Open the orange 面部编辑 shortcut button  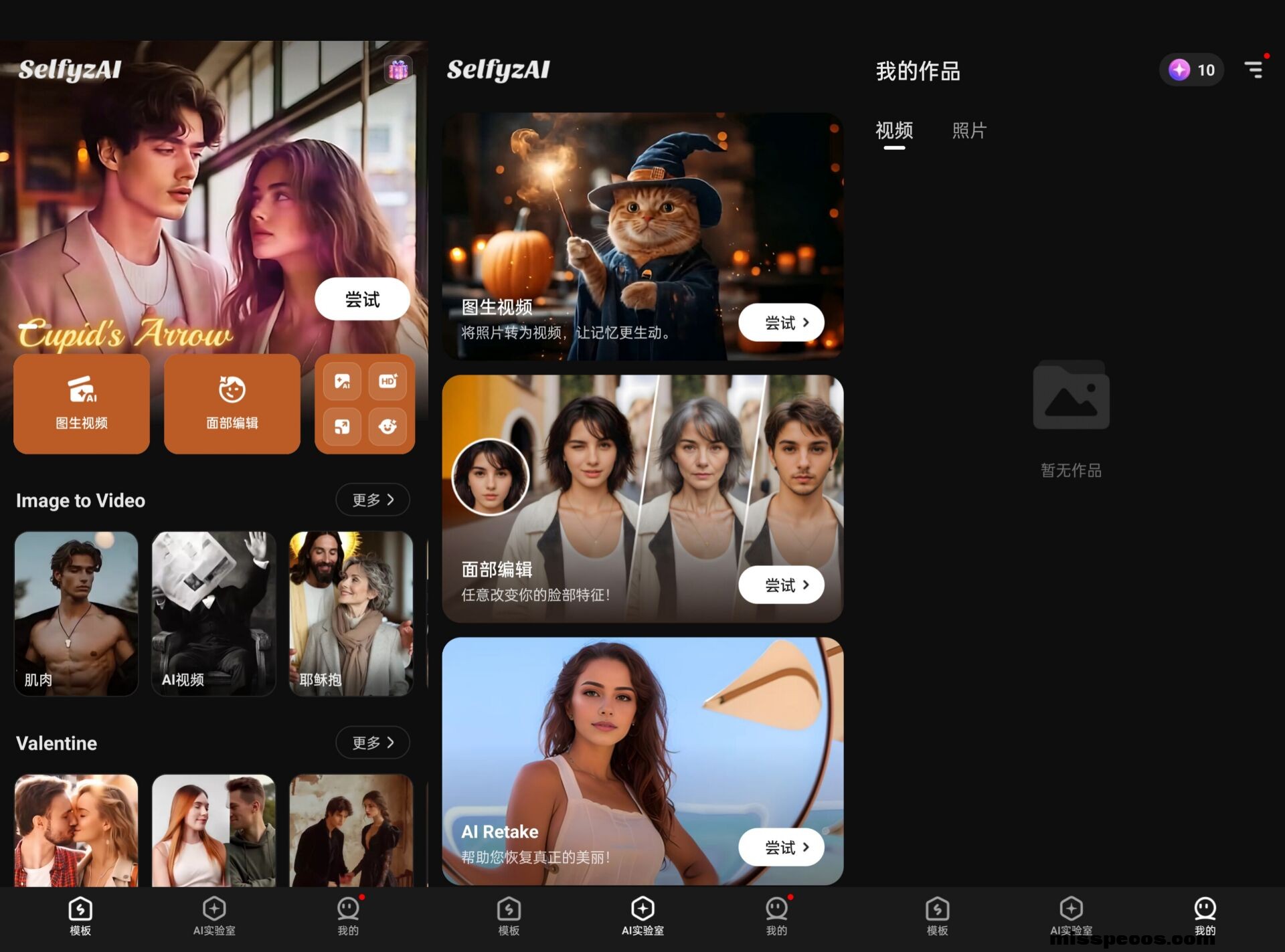point(232,403)
